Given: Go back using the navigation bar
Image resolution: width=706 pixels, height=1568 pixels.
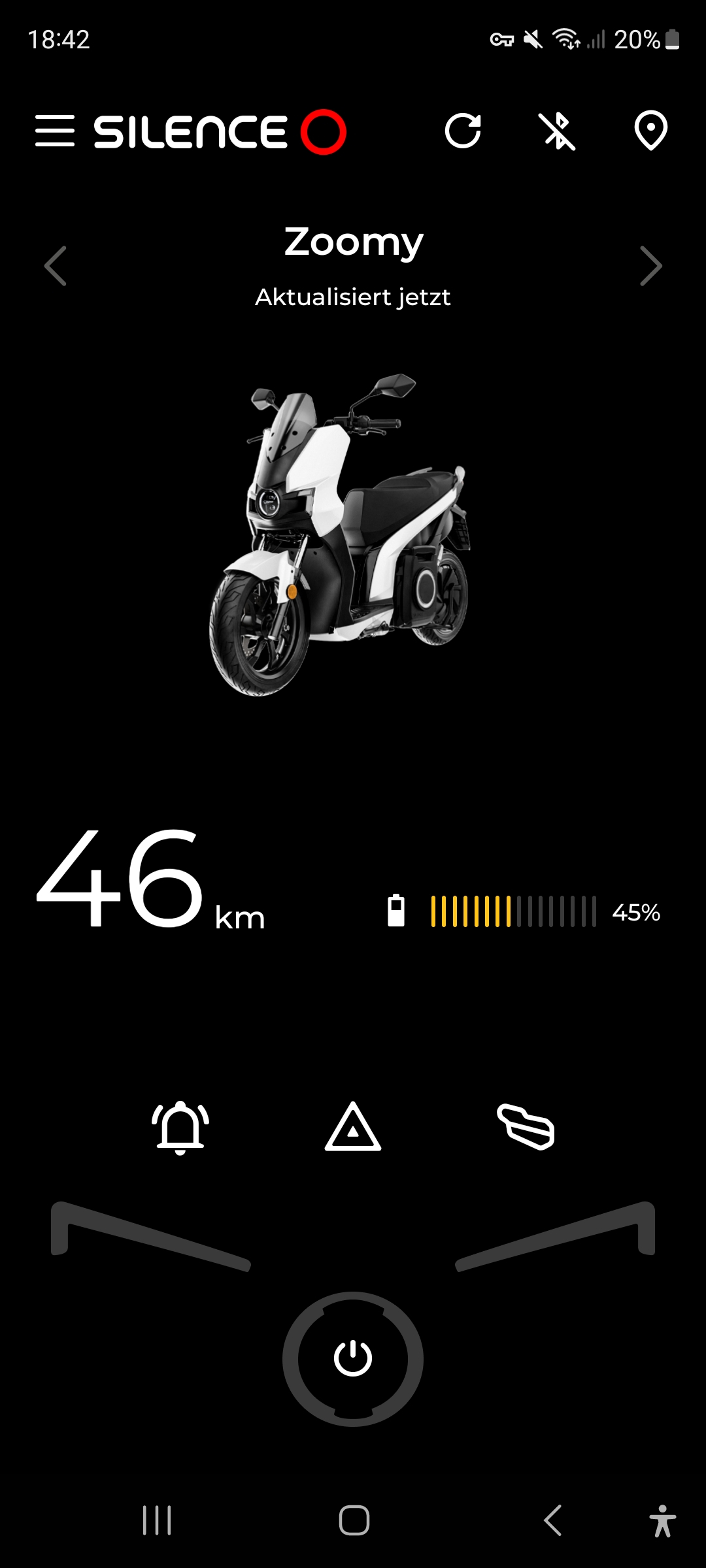Looking at the screenshot, I should (x=553, y=1520).
